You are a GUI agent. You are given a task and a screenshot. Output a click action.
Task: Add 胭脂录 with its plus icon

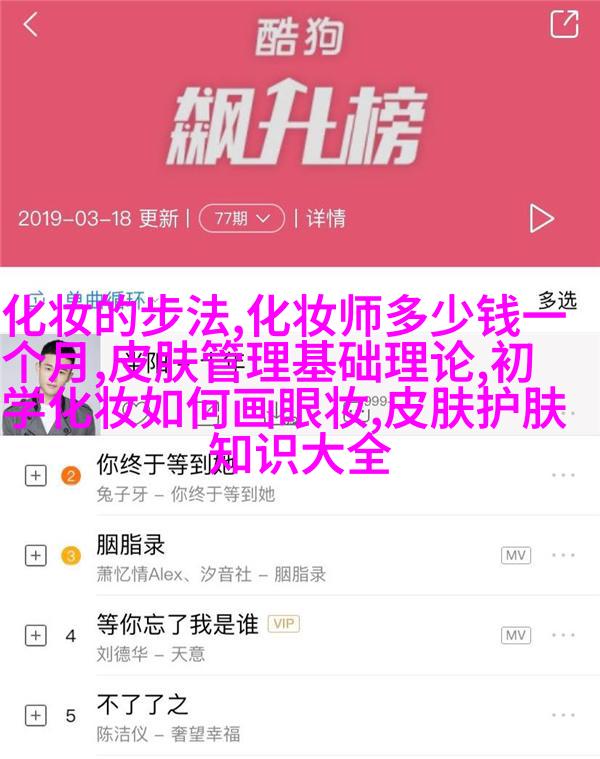point(36,555)
